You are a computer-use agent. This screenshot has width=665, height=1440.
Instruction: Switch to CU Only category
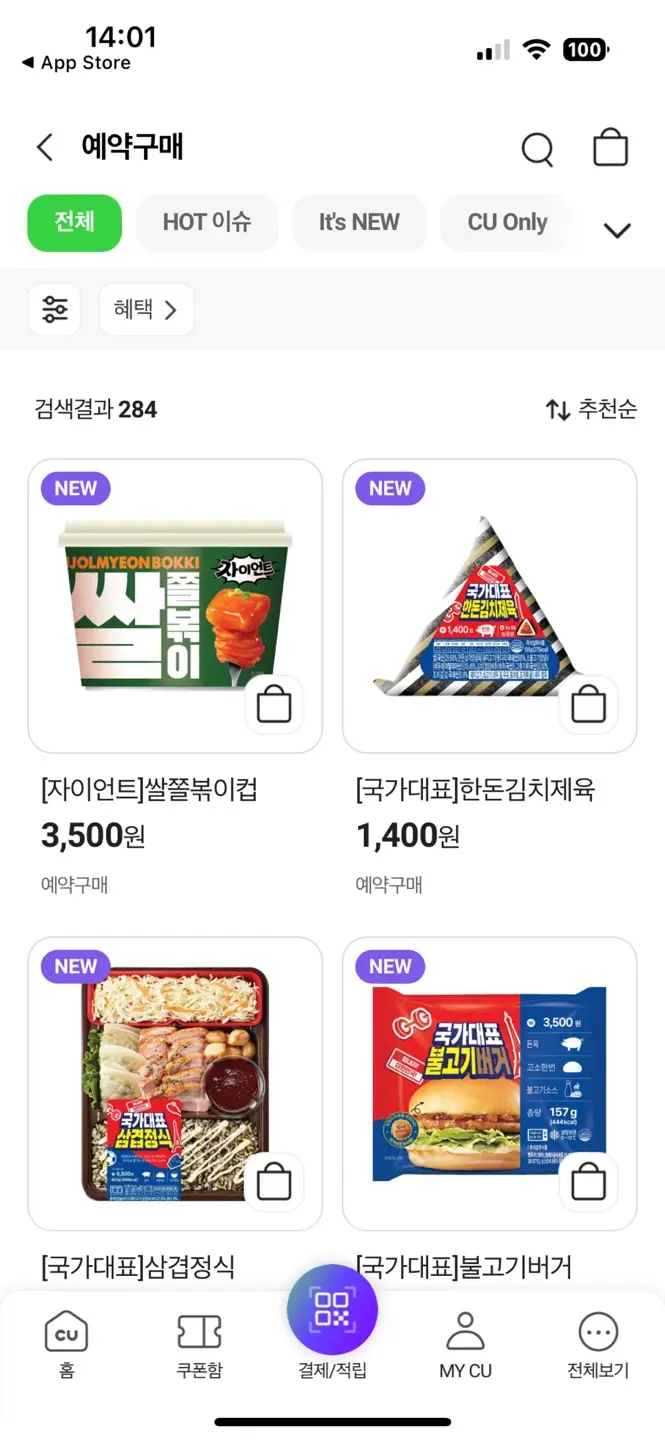tap(507, 222)
